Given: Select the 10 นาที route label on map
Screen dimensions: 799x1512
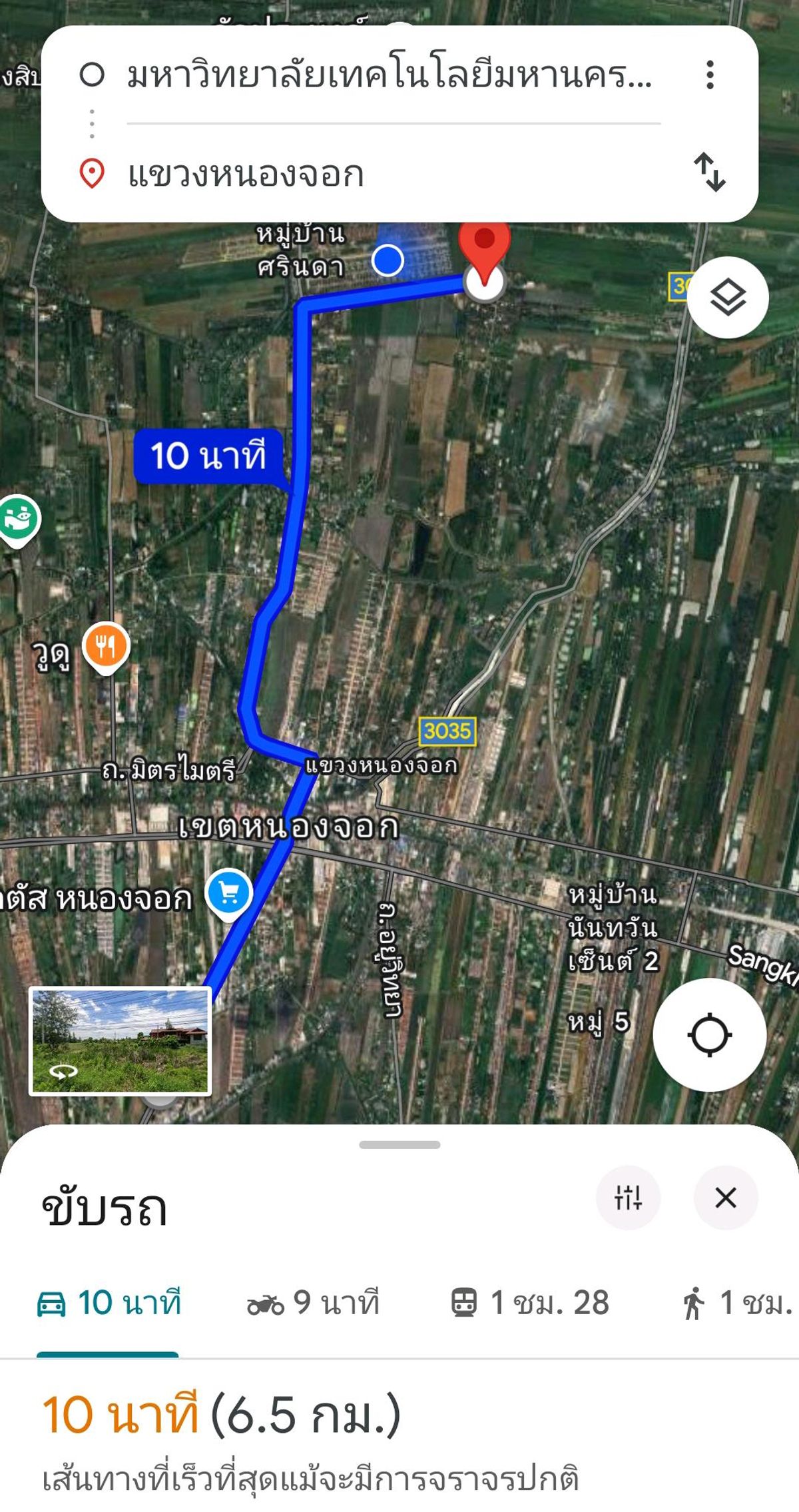Looking at the screenshot, I should pos(209,457).
